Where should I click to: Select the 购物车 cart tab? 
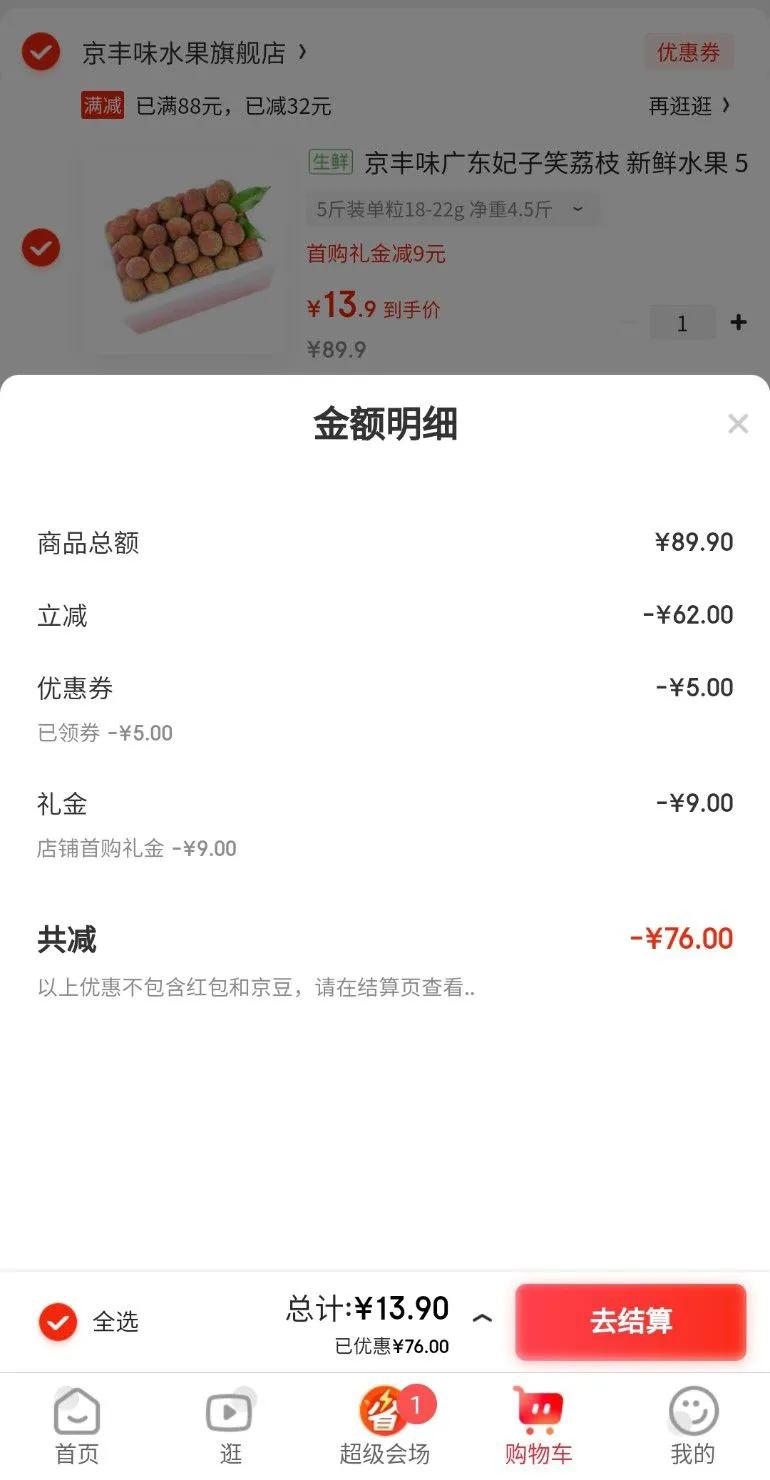tap(538, 1426)
